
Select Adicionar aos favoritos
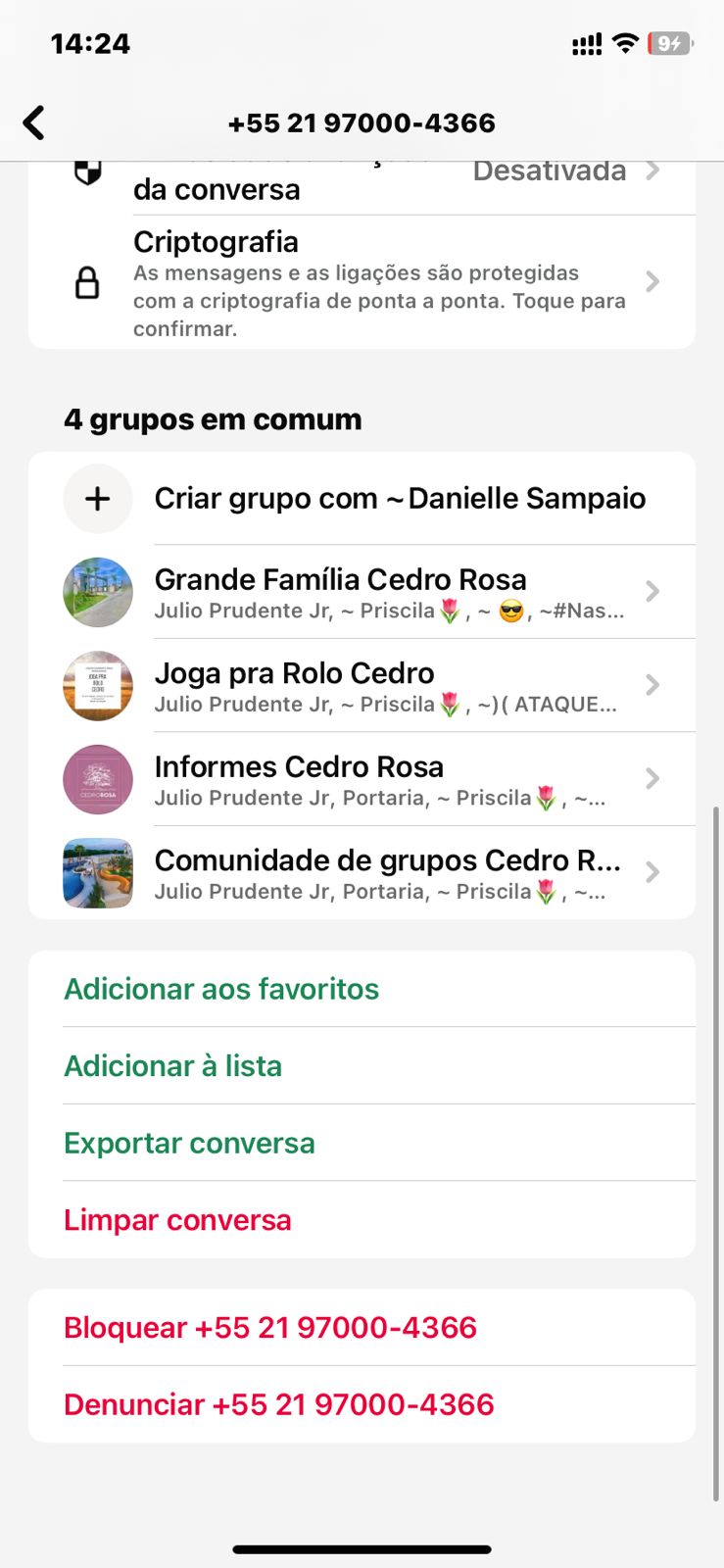(221, 990)
